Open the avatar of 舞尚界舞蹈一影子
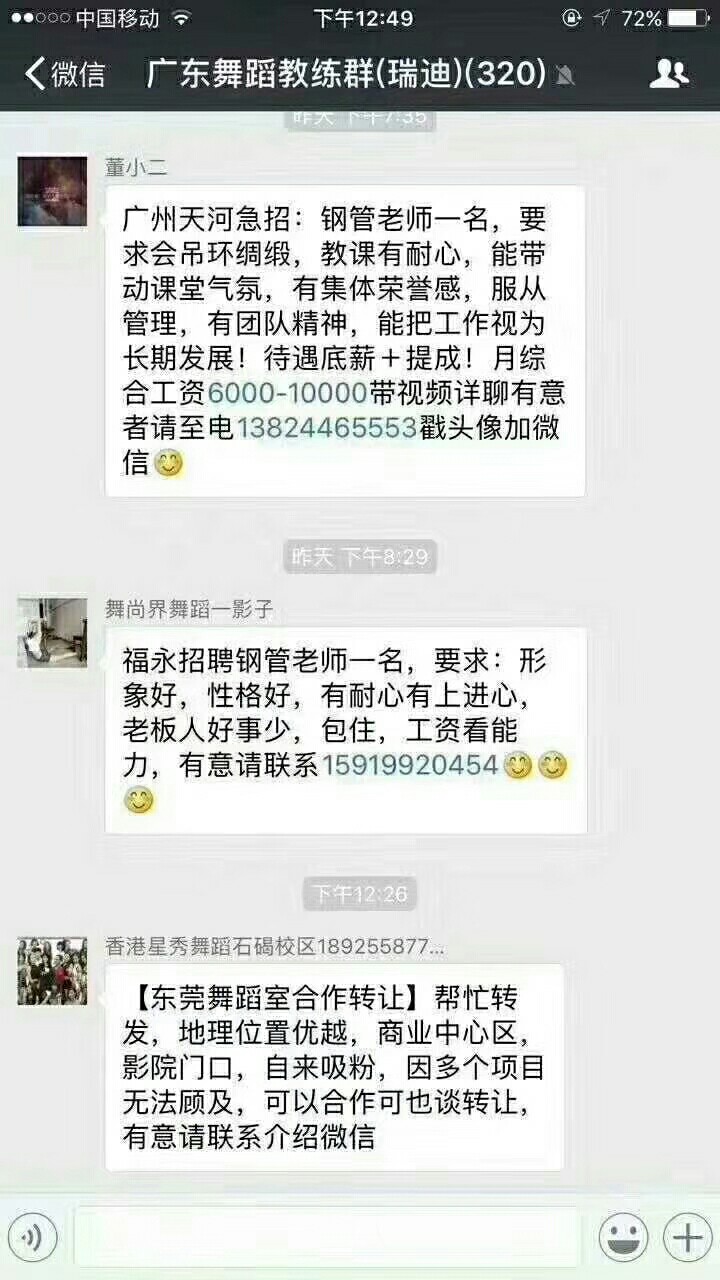Screen dimensions: 720x1280 (x=52, y=633)
